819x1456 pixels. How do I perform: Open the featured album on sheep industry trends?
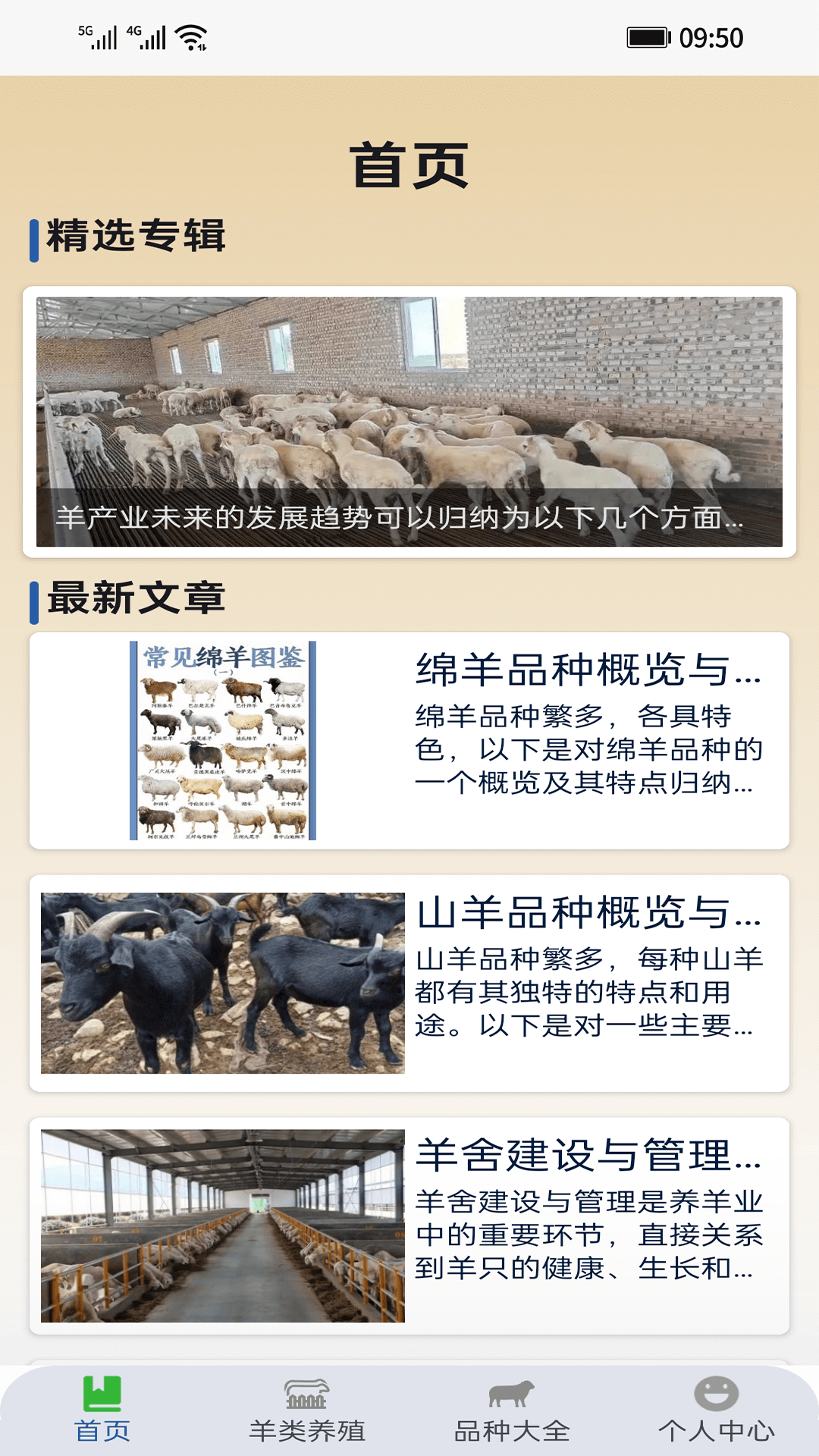pos(409,422)
